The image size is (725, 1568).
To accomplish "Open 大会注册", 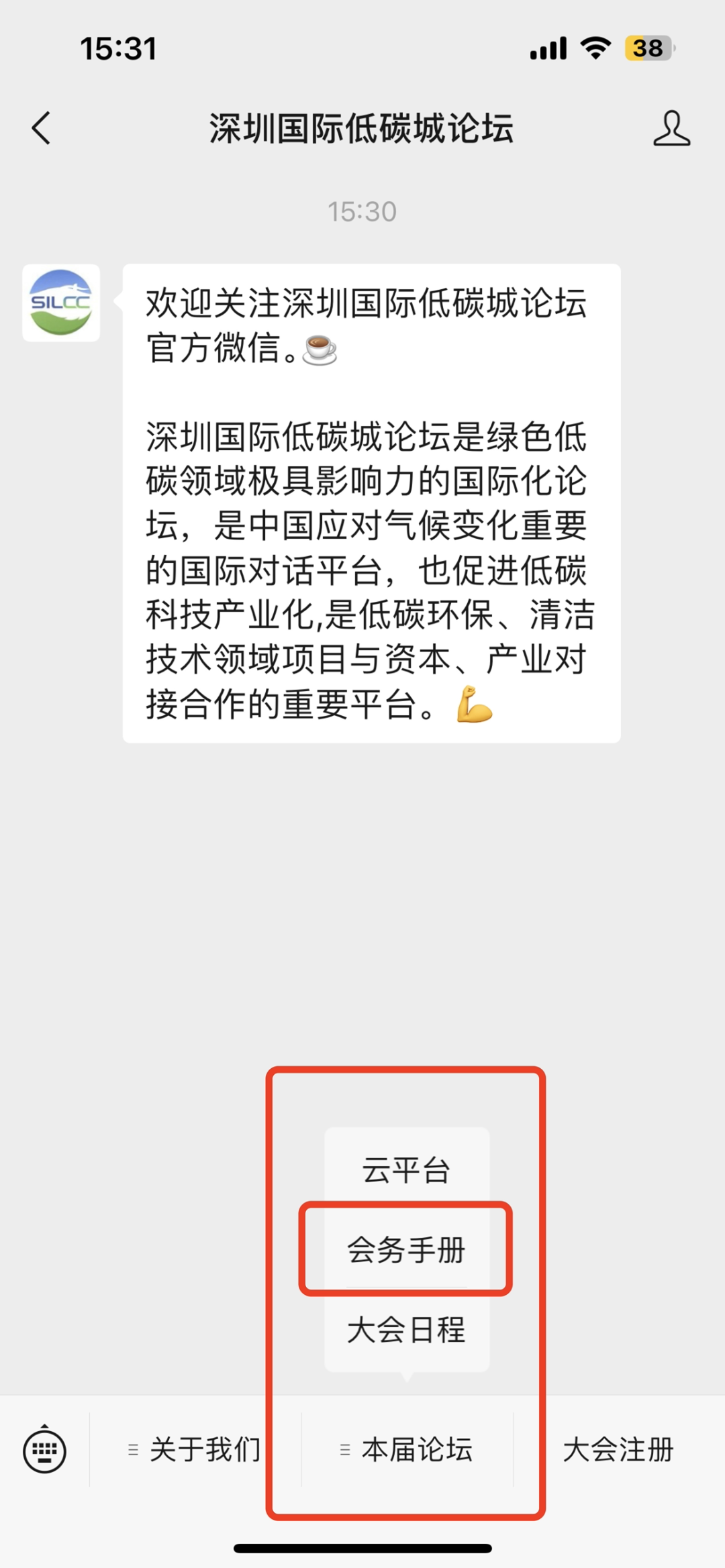I will point(618,1451).
